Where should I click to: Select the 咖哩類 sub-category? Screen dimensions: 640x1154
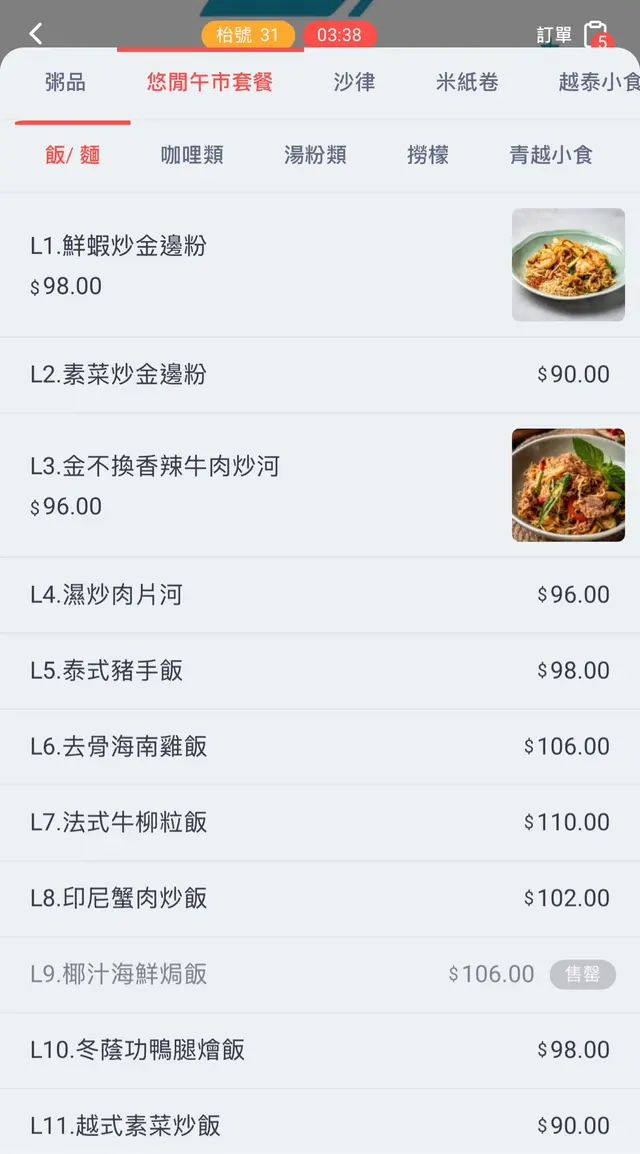tap(192, 155)
